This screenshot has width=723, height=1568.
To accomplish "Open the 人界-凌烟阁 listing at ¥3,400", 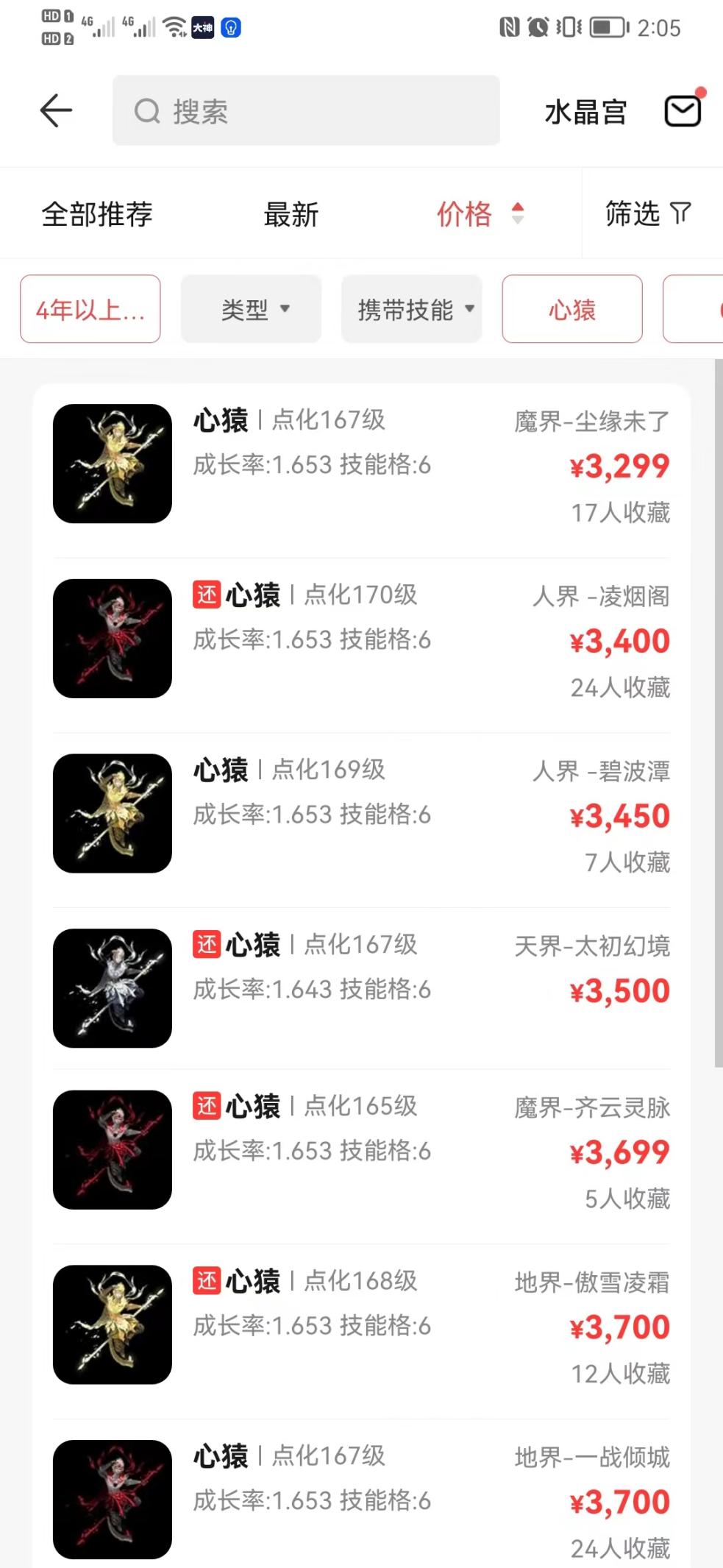I will [360, 639].
